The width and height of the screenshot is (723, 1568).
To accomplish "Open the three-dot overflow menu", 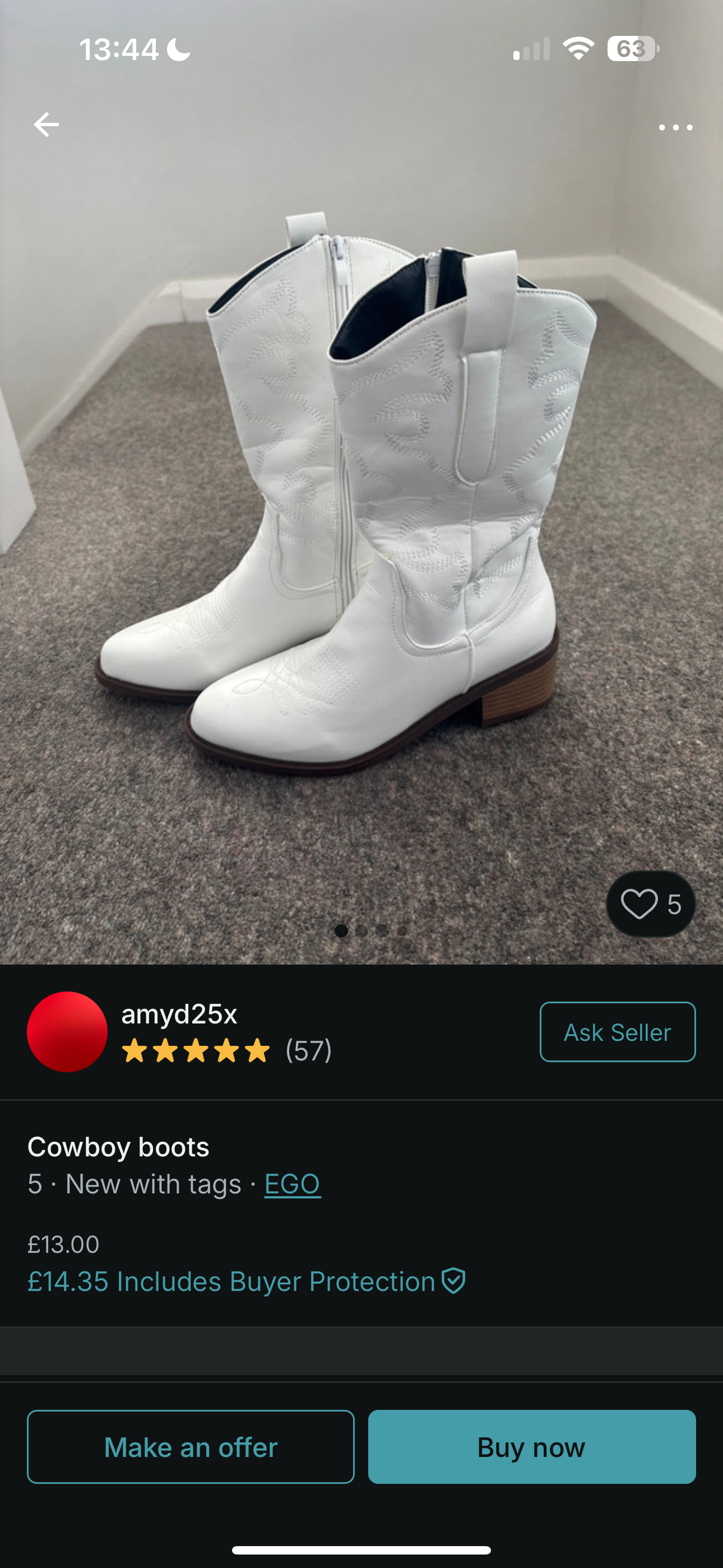I will [x=675, y=127].
